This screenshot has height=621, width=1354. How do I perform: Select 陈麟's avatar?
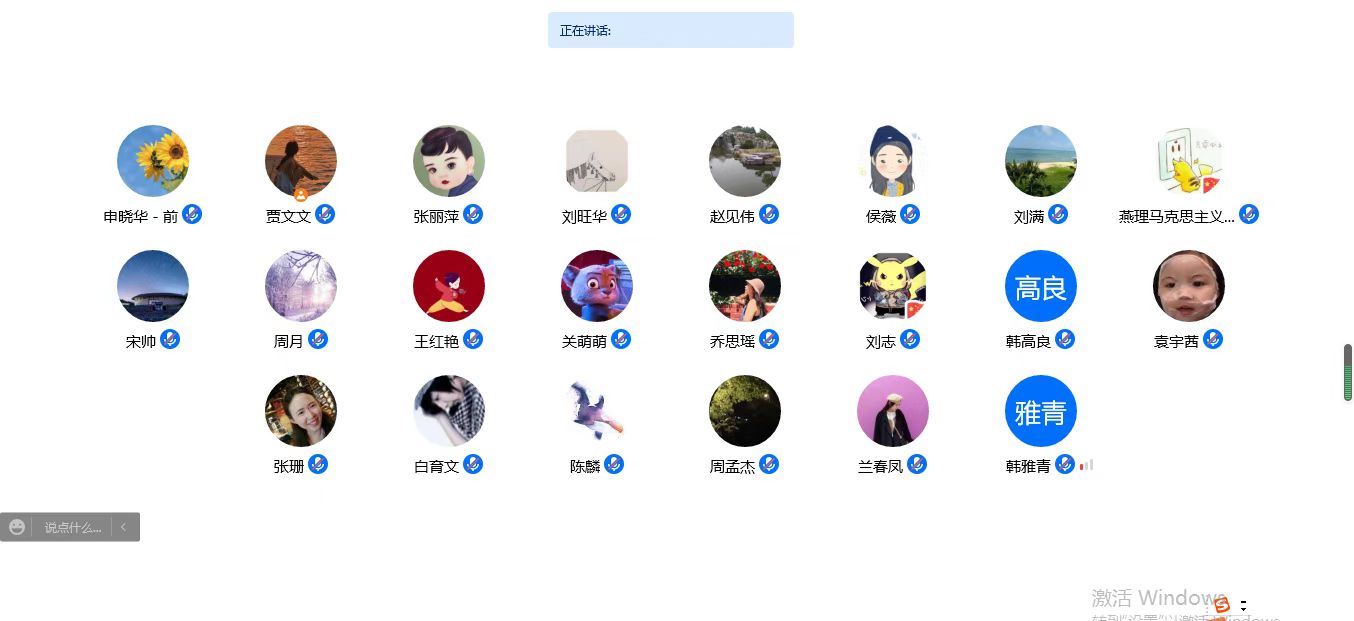(597, 411)
